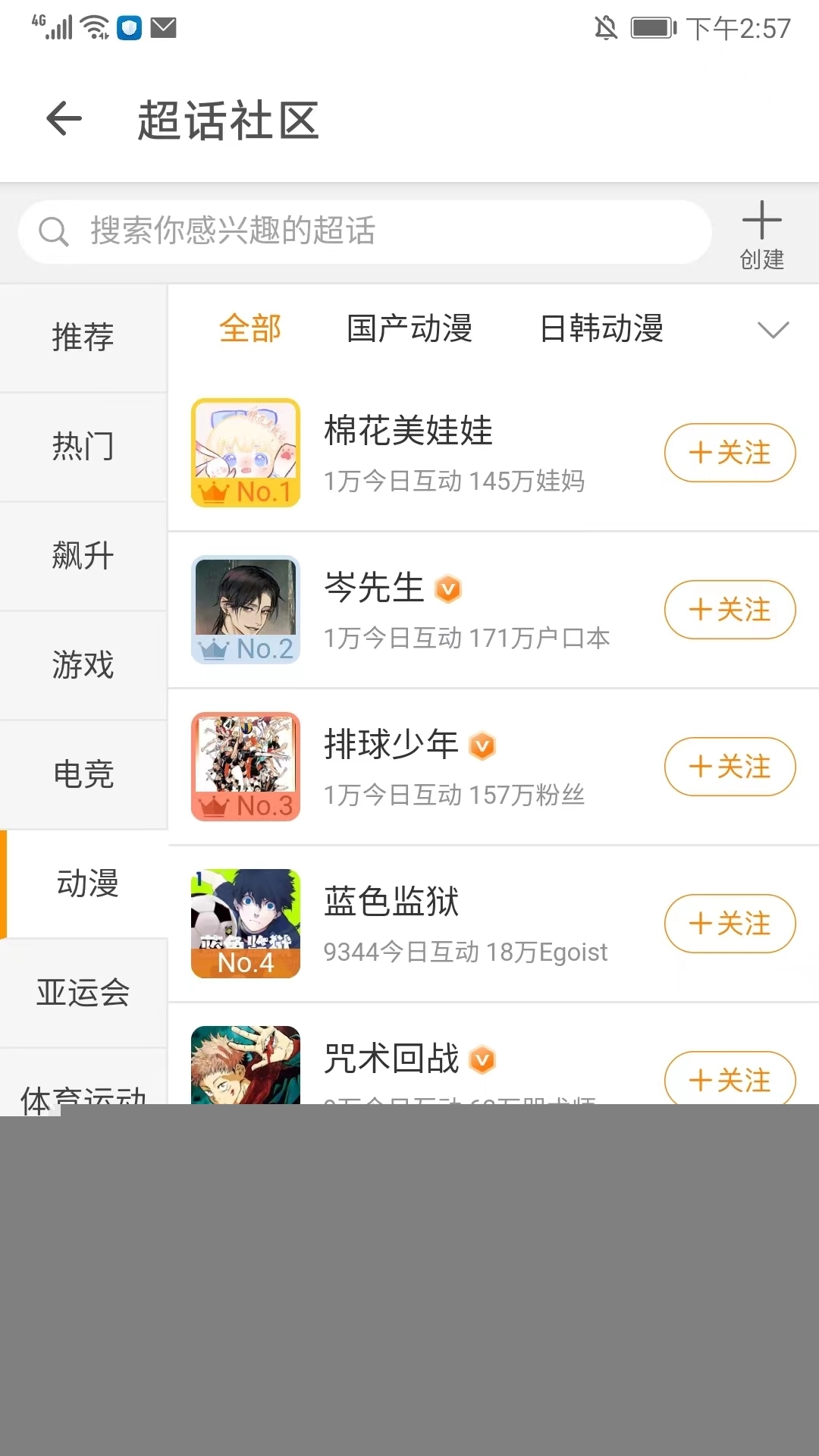Switch to the 推荐 category

pyautogui.click(x=83, y=337)
